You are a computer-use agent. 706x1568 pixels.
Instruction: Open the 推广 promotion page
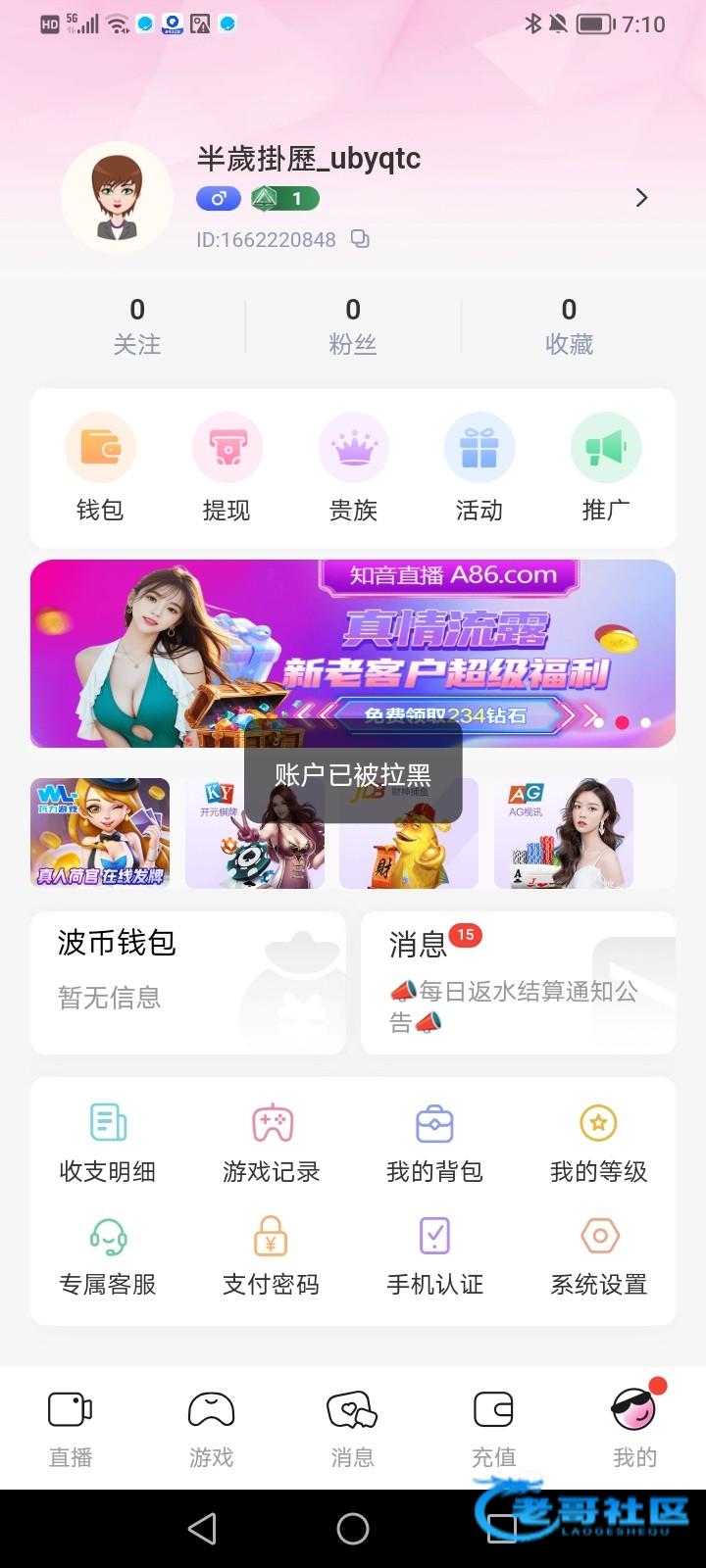[606, 467]
